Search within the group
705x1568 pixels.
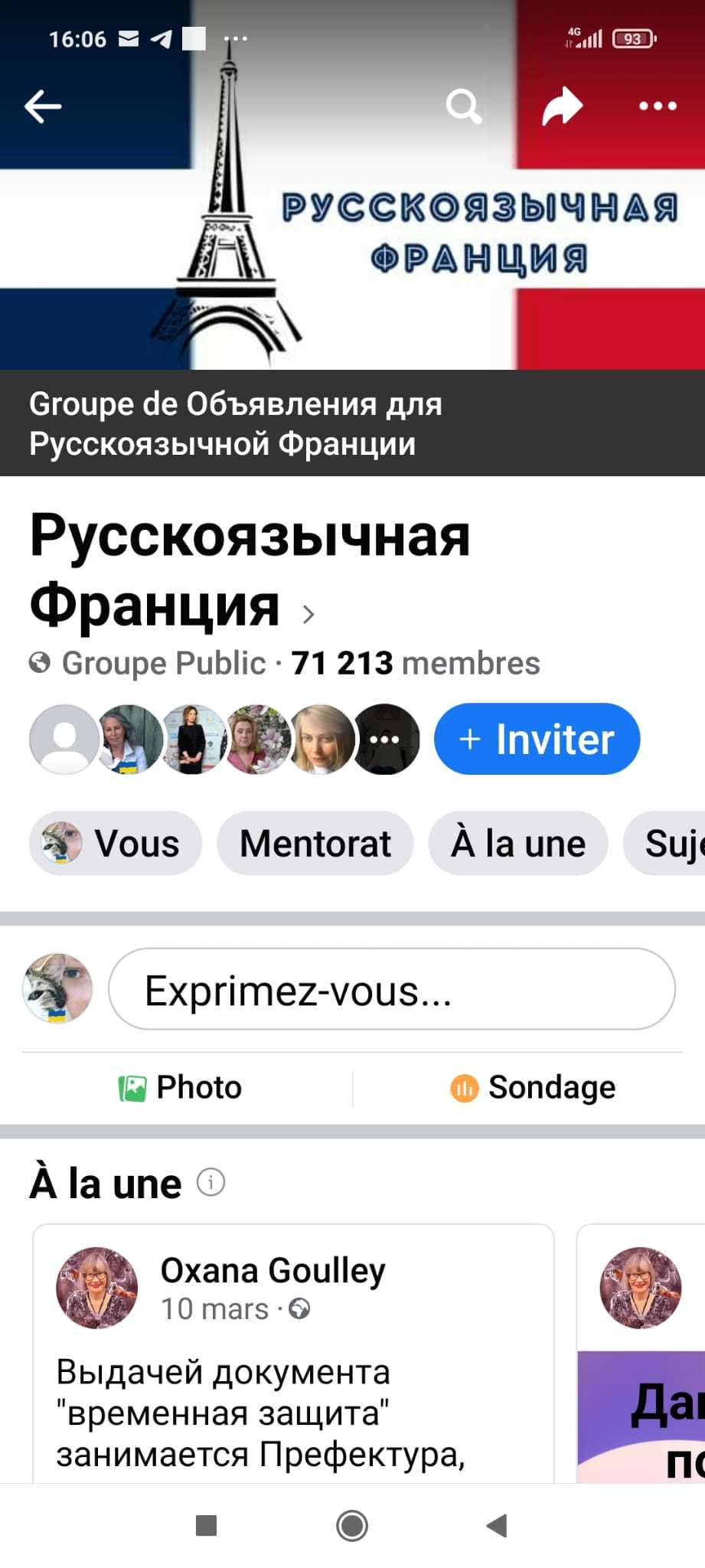[x=464, y=106]
